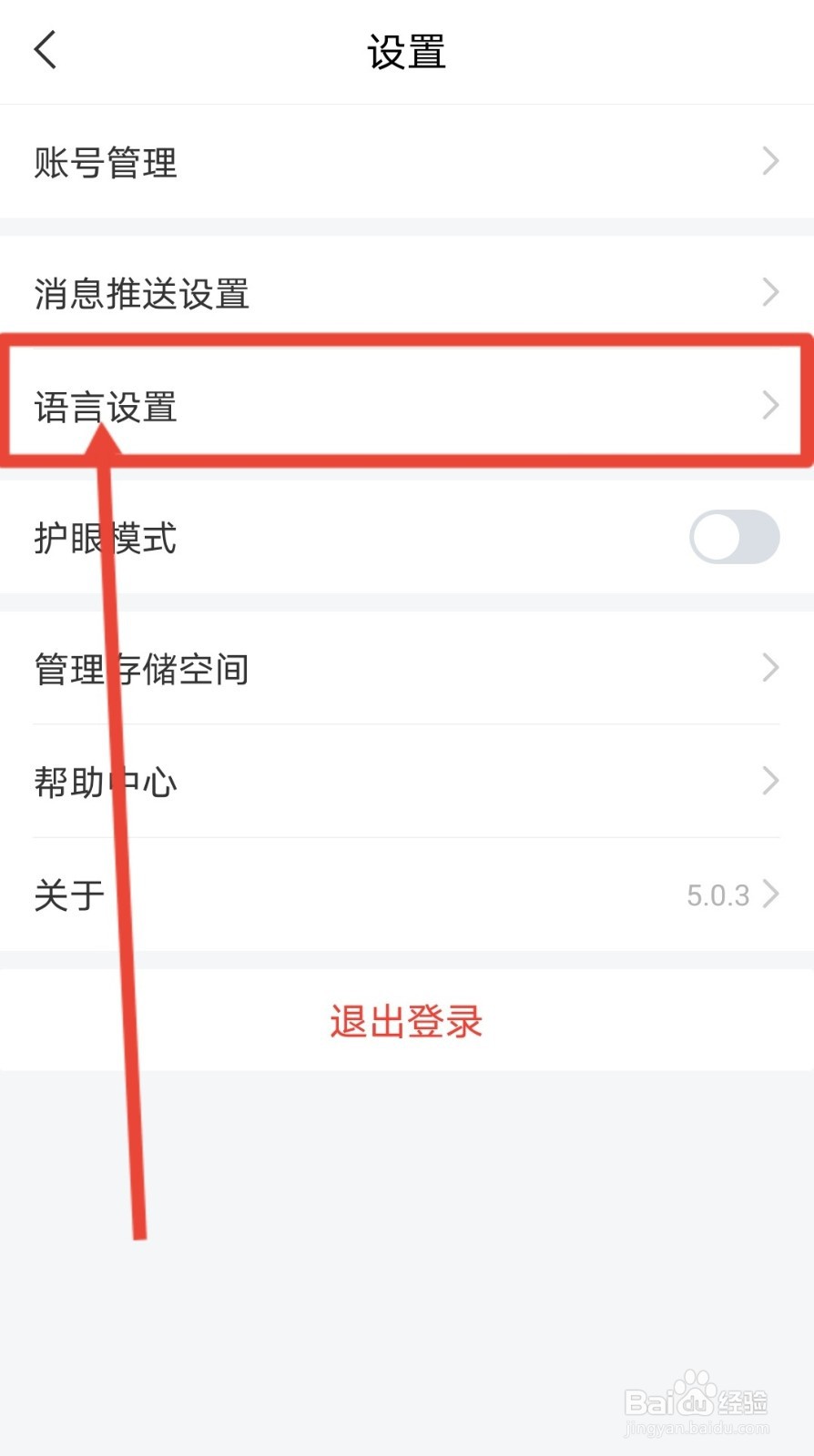This screenshot has height=1456, width=814.
Task: Expand the chevron next to 账号管理
Action: point(769,162)
